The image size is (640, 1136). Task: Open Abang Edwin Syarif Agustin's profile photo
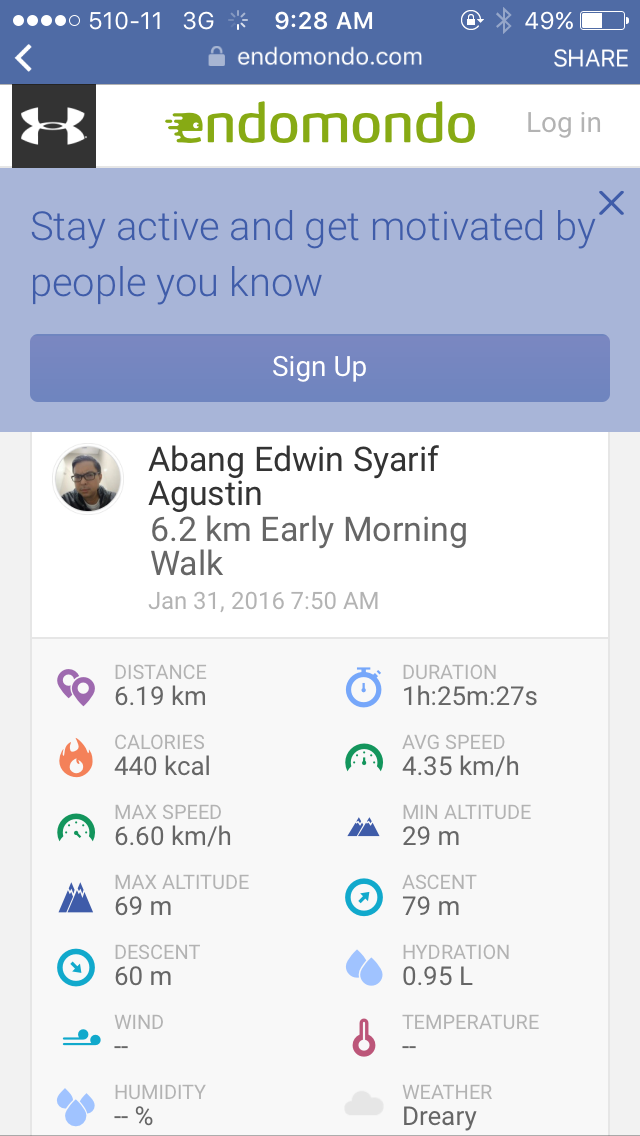[87, 479]
